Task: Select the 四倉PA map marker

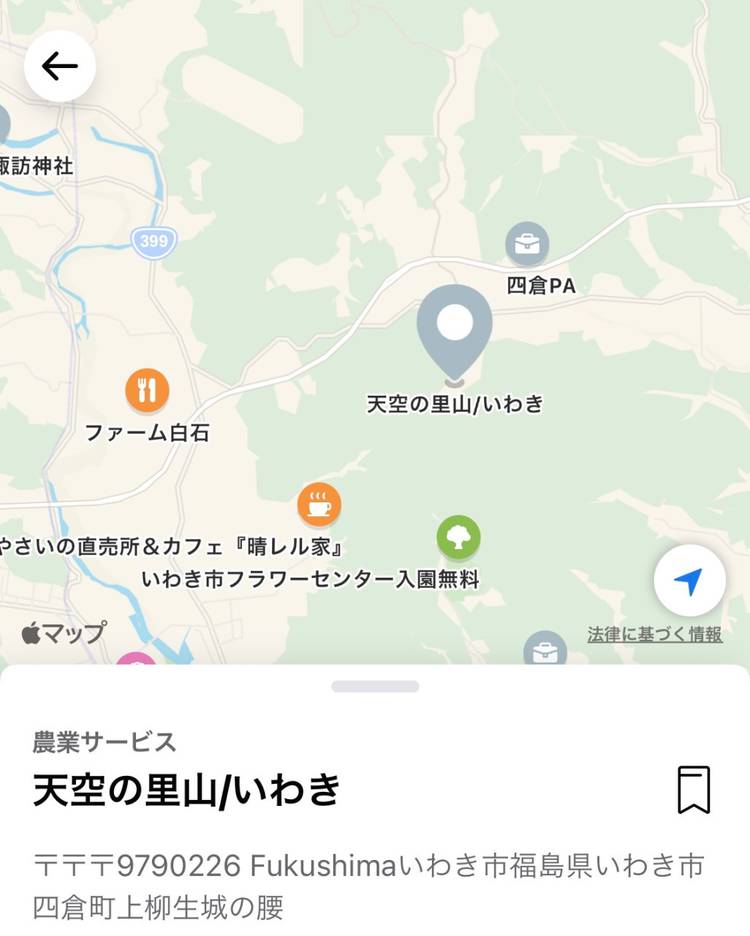Action: click(527, 243)
